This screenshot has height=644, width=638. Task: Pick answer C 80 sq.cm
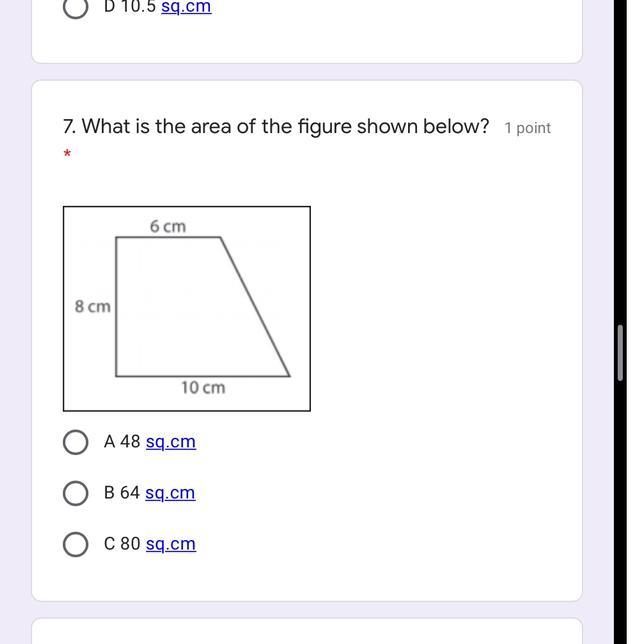click(76, 544)
